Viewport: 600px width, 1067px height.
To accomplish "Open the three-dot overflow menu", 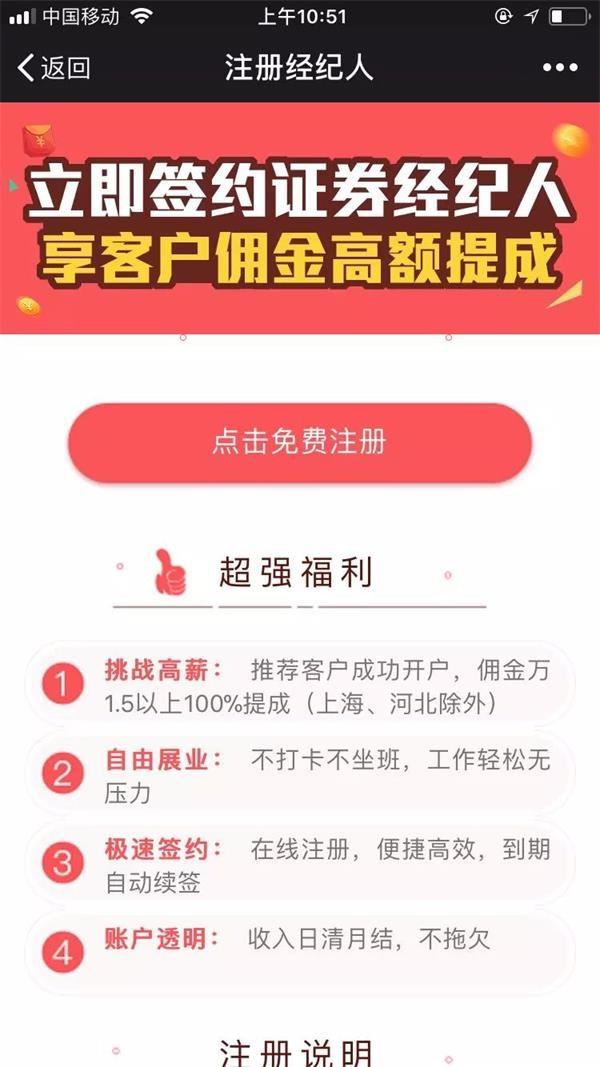I will point(560,68).
